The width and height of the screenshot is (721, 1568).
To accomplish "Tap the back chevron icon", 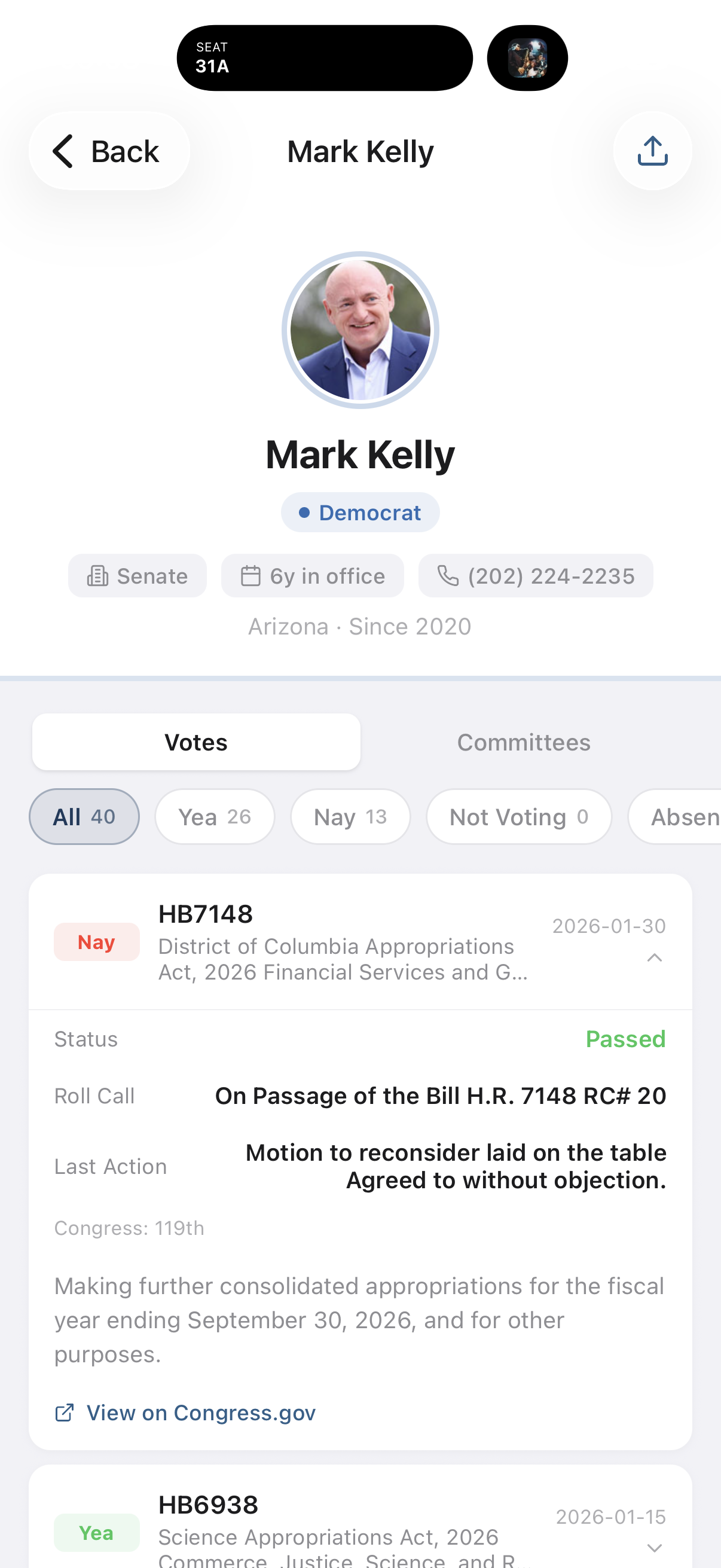I will [x=63, y=150].
